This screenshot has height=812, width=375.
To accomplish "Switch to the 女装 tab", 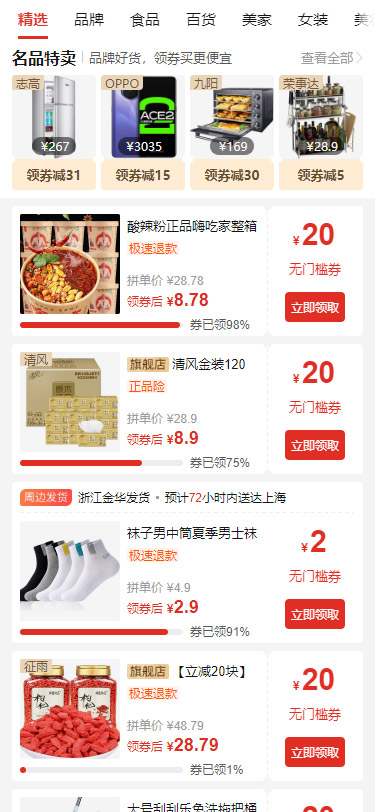I will coord(313,20).
